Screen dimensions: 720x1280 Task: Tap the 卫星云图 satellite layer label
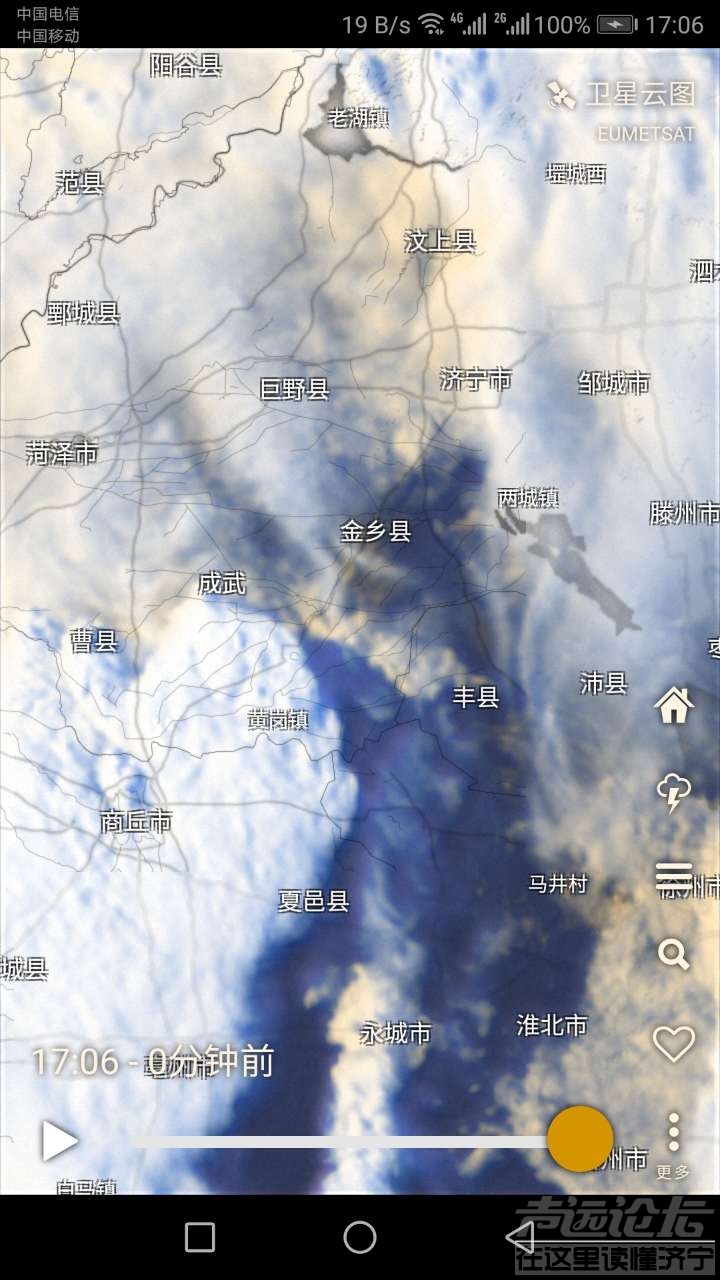click(622, 95)
